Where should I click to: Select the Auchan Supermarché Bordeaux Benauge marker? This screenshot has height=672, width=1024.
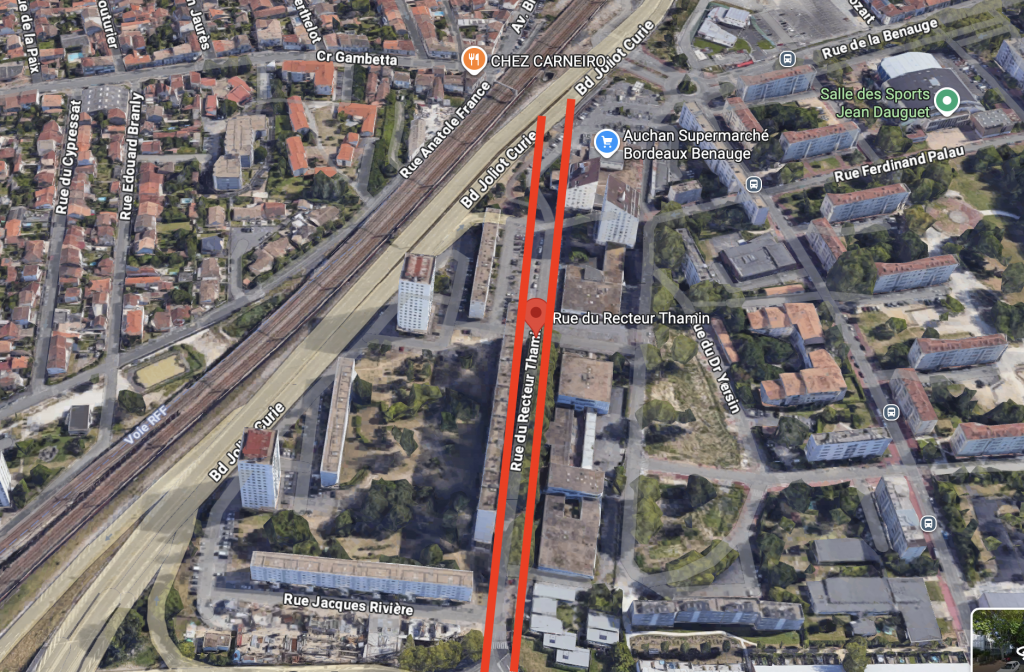[x=606, y=142]
